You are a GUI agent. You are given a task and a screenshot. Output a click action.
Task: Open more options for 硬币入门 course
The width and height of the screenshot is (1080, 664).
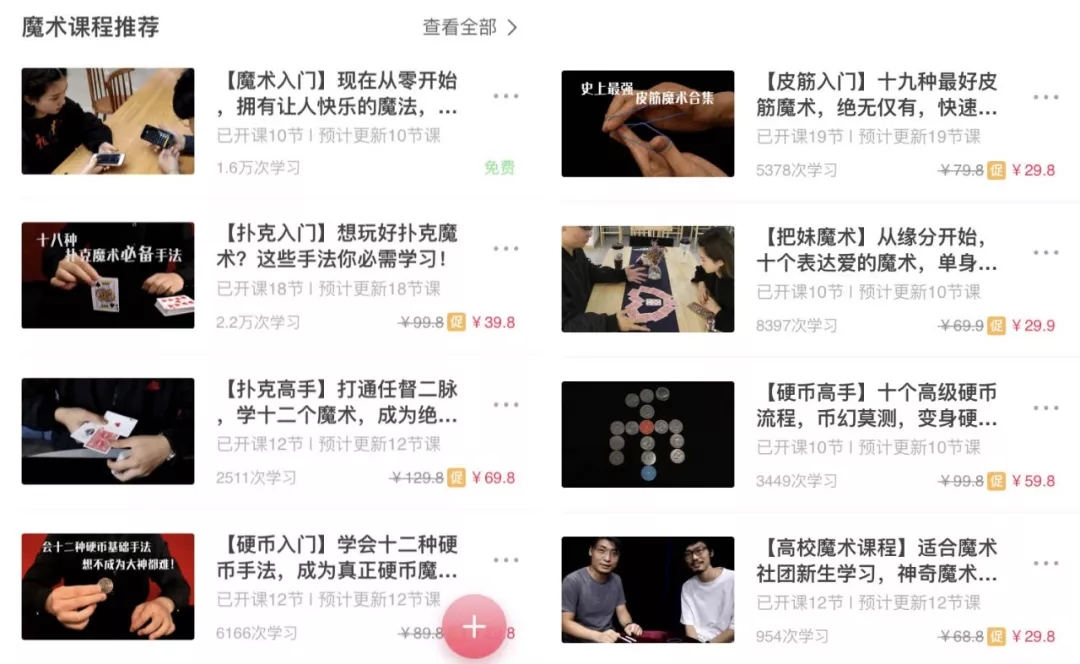pyautogui.click(x=506, y=560)
